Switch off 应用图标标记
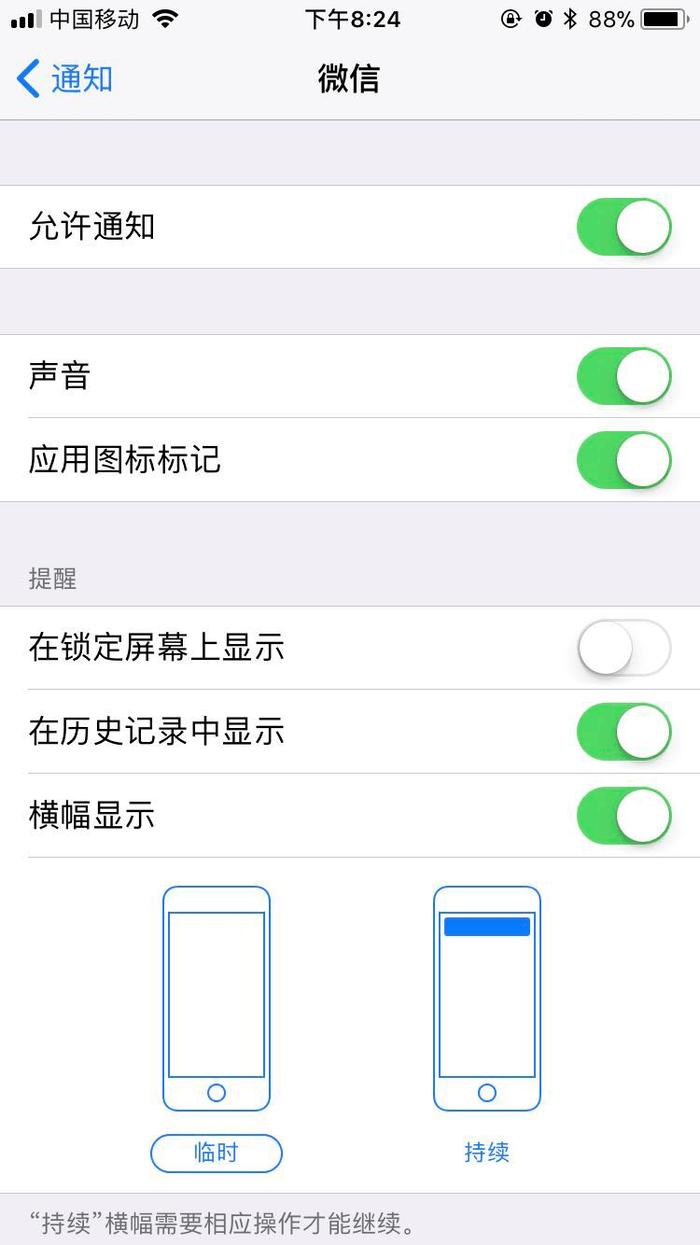This screenshot has width=700, height=1245. [x=624, y=460]
